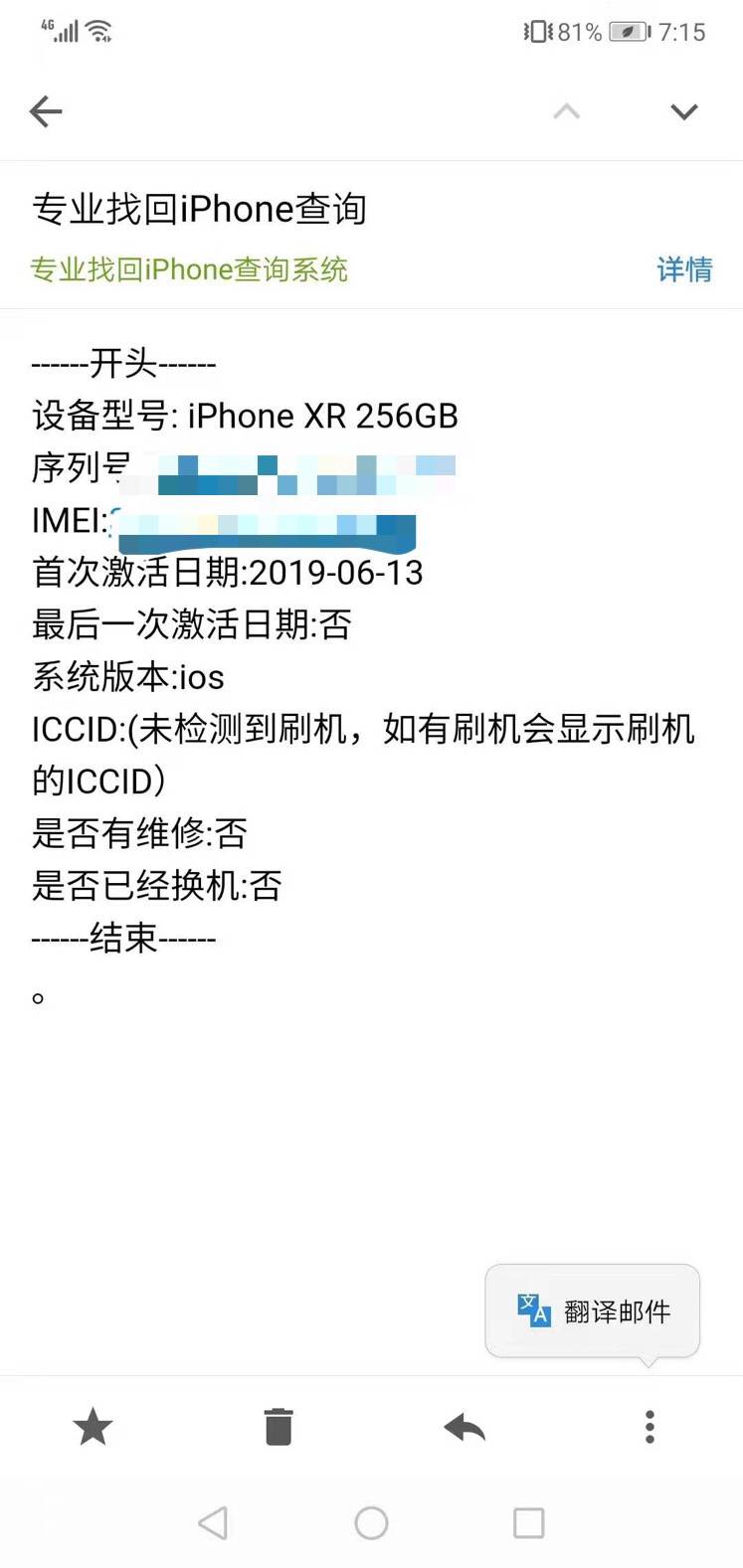The height and width of the screenshot is (1568, 743).
Task: Reply to this email
Action: point(464,1428)
